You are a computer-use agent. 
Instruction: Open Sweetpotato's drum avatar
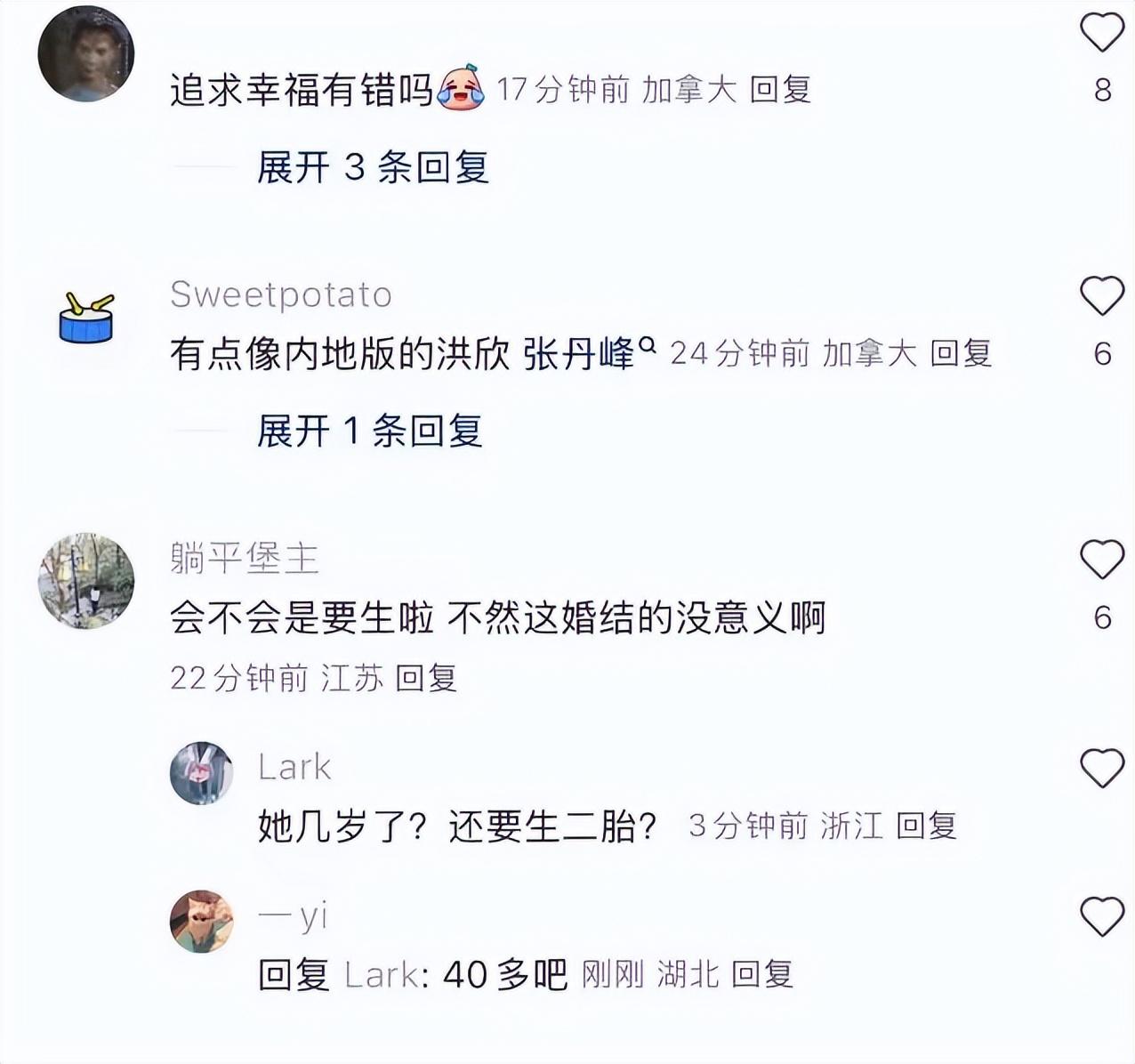click(x=86, y=318)
